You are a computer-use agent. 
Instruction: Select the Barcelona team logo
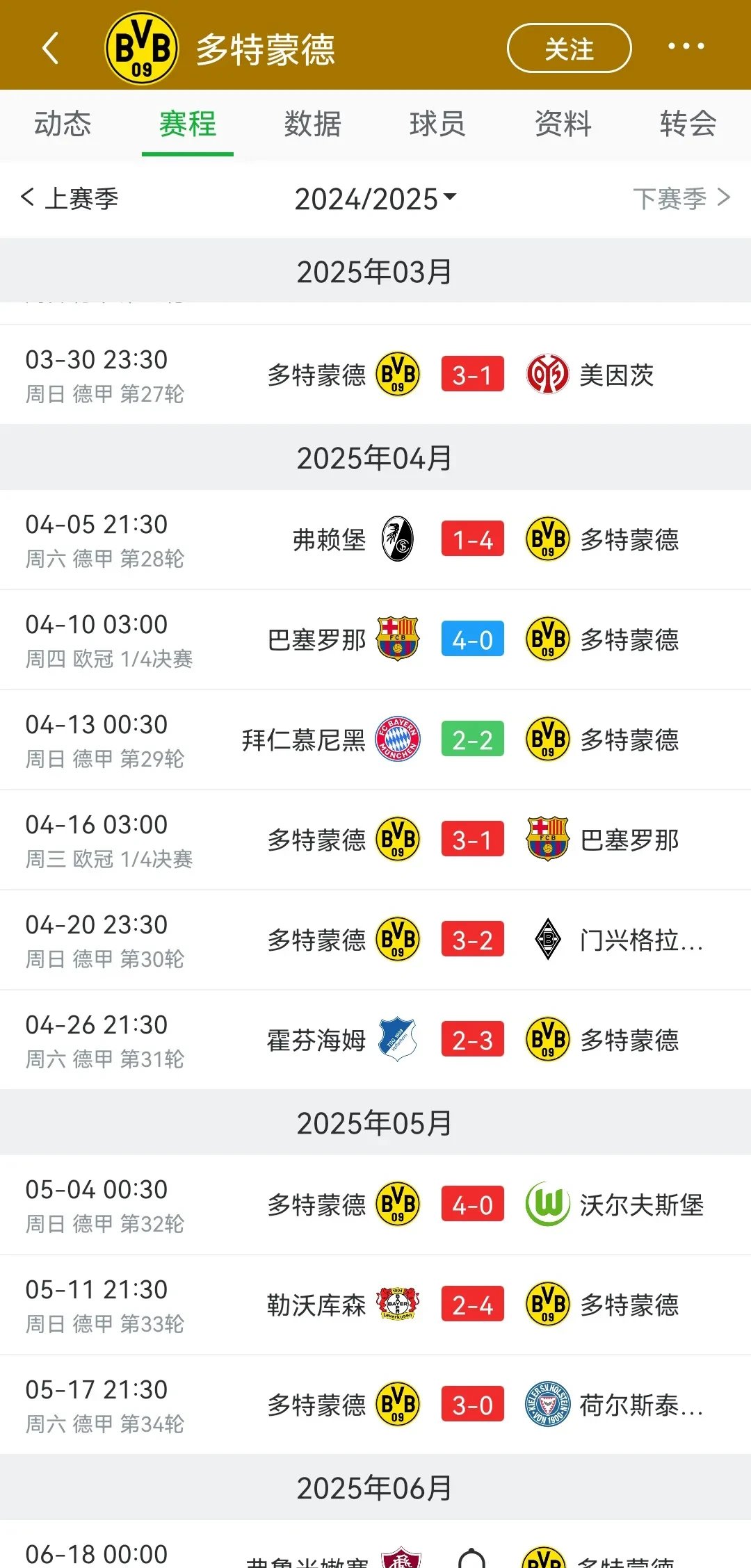pyautogui.click(x=396, y=639)
